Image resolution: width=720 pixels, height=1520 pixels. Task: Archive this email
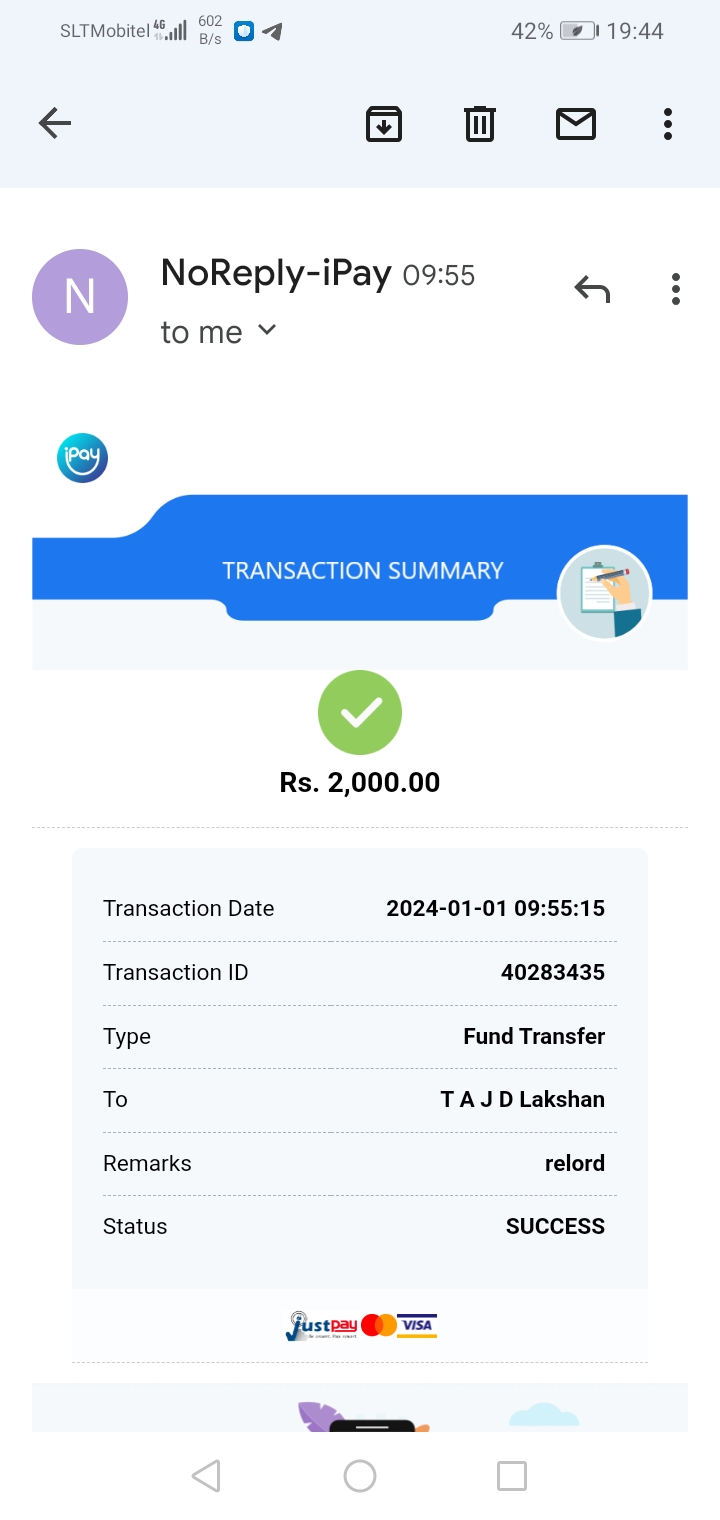click(384, 124)
